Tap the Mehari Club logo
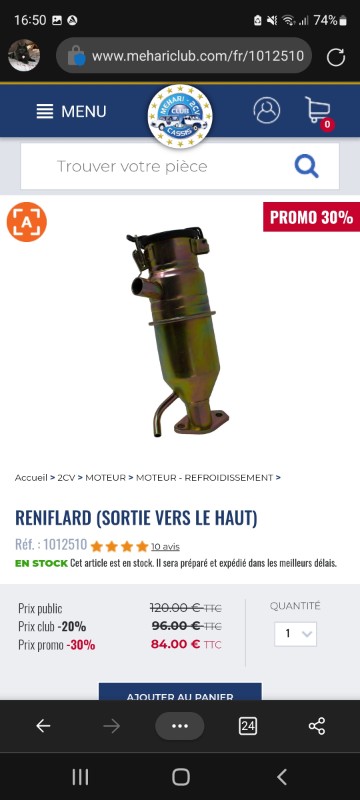The height and width of the screenshot is (800, 360). pyautogui.click(x=180, y=116)
